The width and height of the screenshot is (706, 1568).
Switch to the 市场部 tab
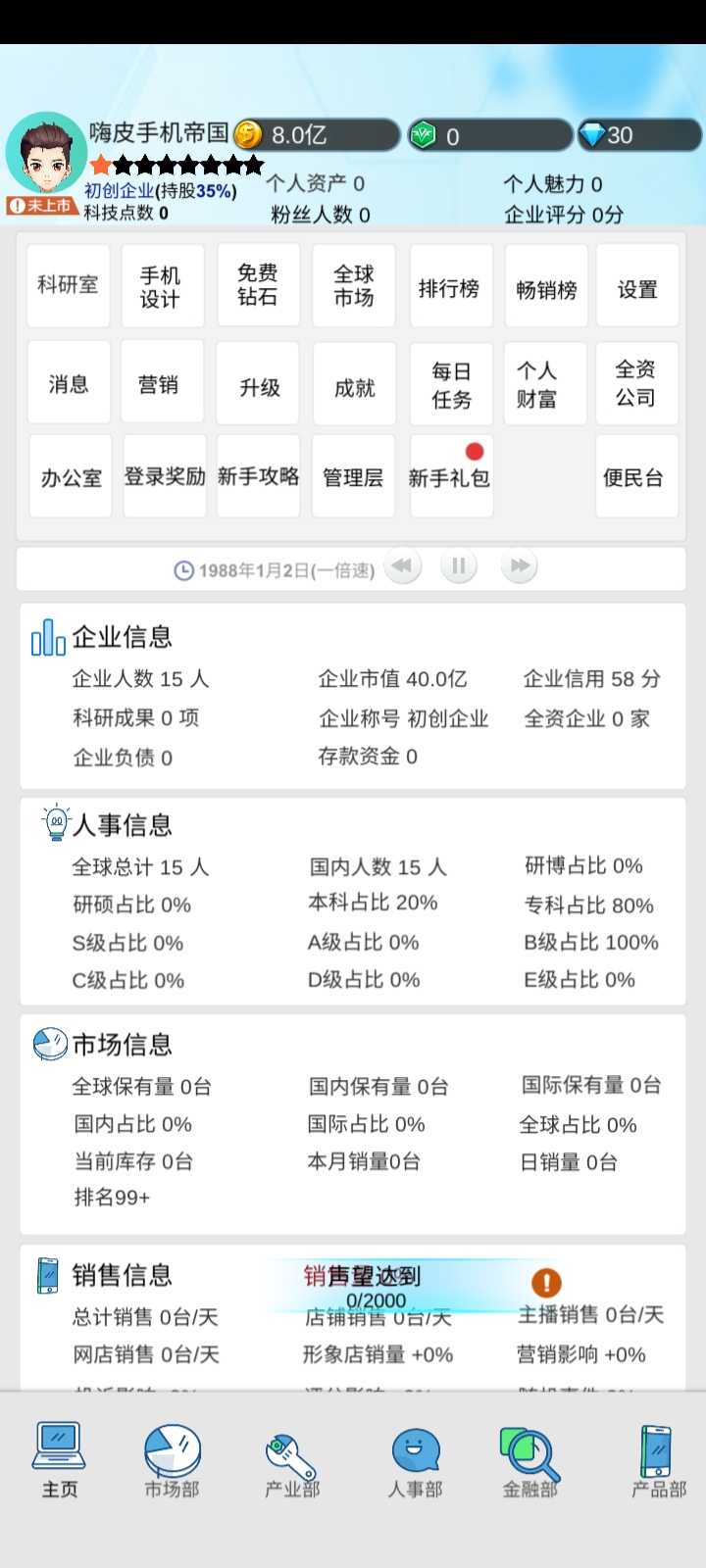pos(173,1462)
